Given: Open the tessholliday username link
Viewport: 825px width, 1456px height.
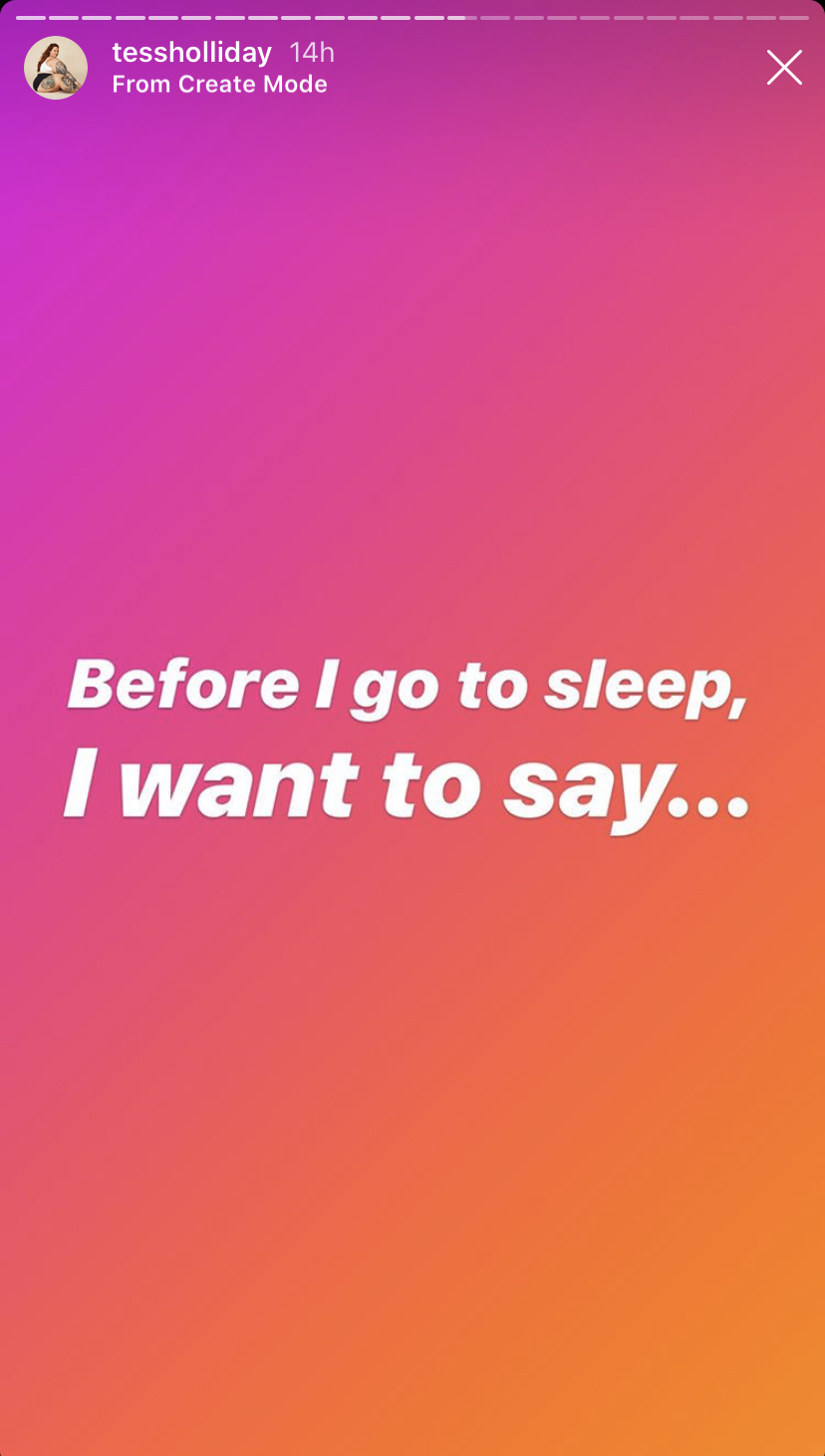Looking at the screenshot, I should (191, 53).
